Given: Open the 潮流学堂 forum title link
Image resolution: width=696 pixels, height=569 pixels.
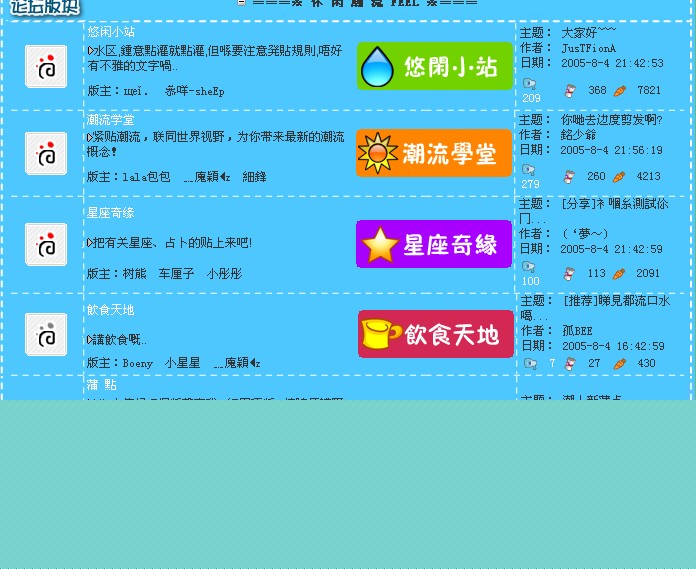Looking at the screenshot, I should tap(110, 120).
